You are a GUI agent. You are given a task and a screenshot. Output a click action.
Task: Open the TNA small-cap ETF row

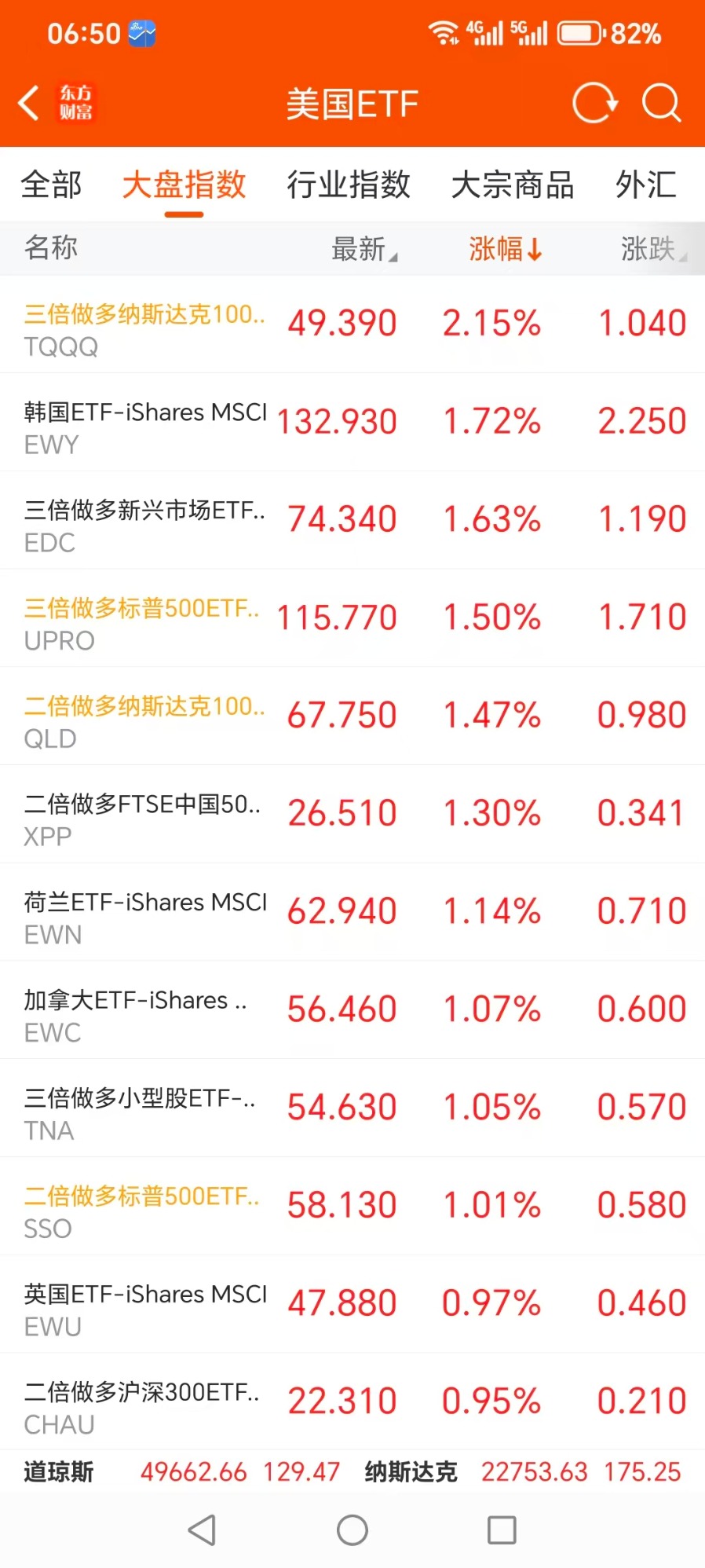[352, 1108]
